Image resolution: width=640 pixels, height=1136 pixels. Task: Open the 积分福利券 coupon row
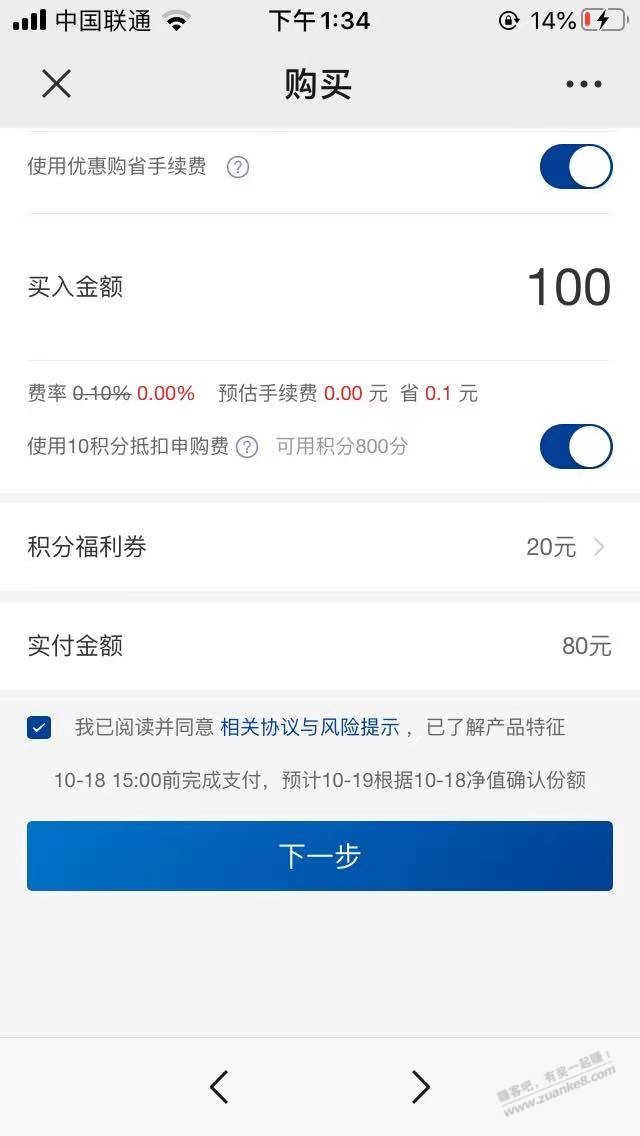coord(320,547)
